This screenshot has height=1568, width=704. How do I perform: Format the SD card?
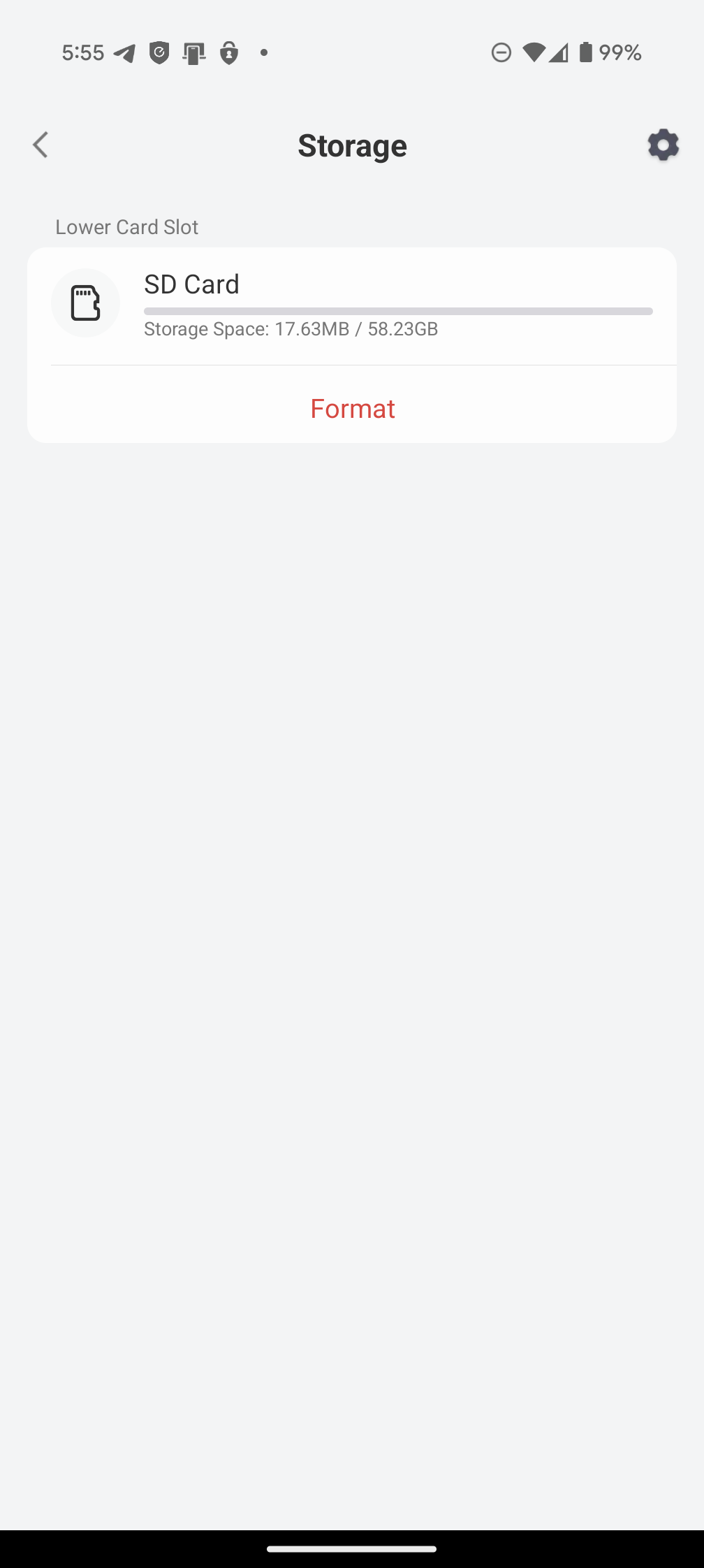[352, 408]
